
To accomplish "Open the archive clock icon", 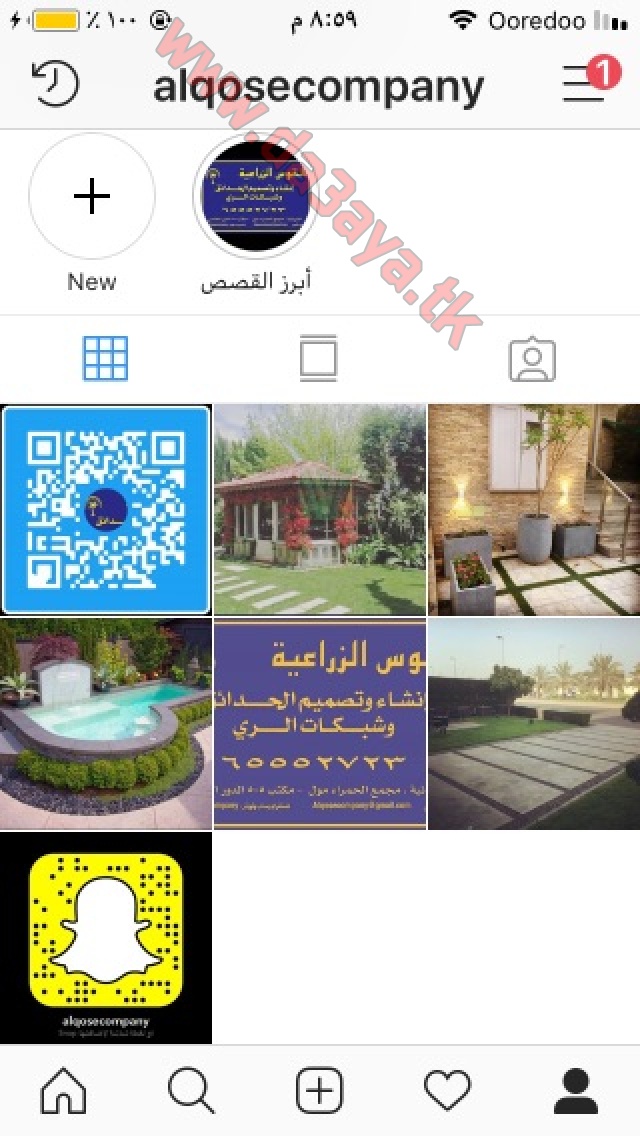I will tap(57, 83).
